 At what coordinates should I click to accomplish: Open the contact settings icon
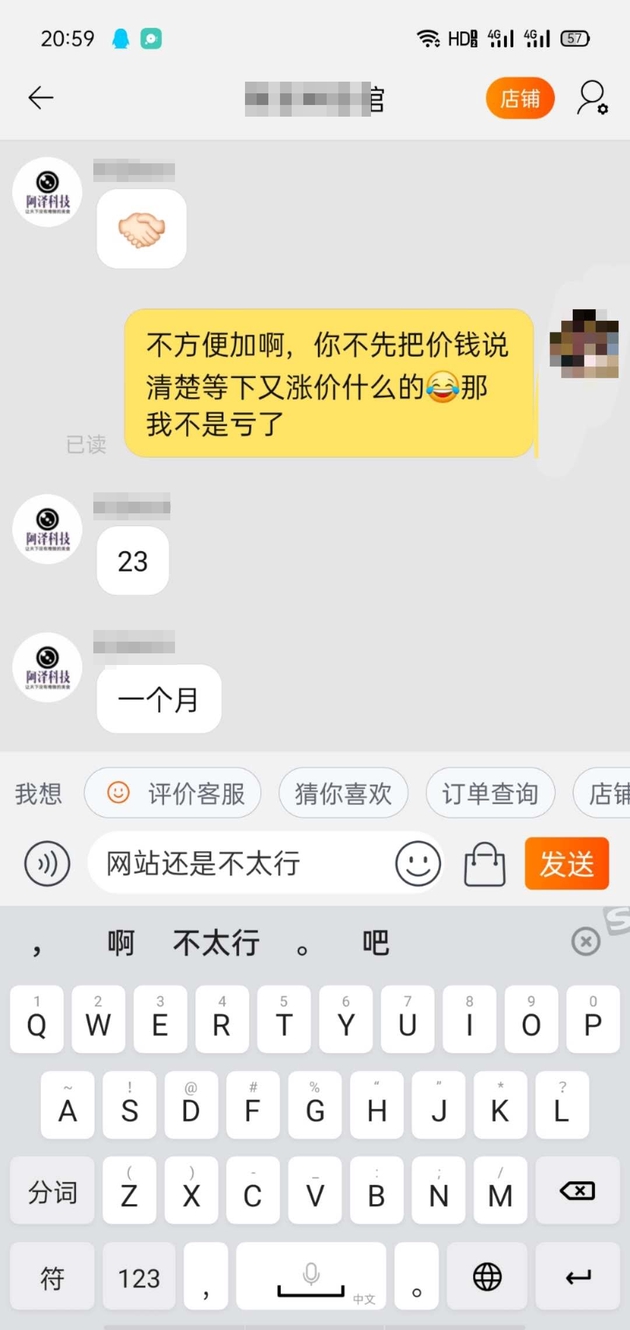[593, 98]
